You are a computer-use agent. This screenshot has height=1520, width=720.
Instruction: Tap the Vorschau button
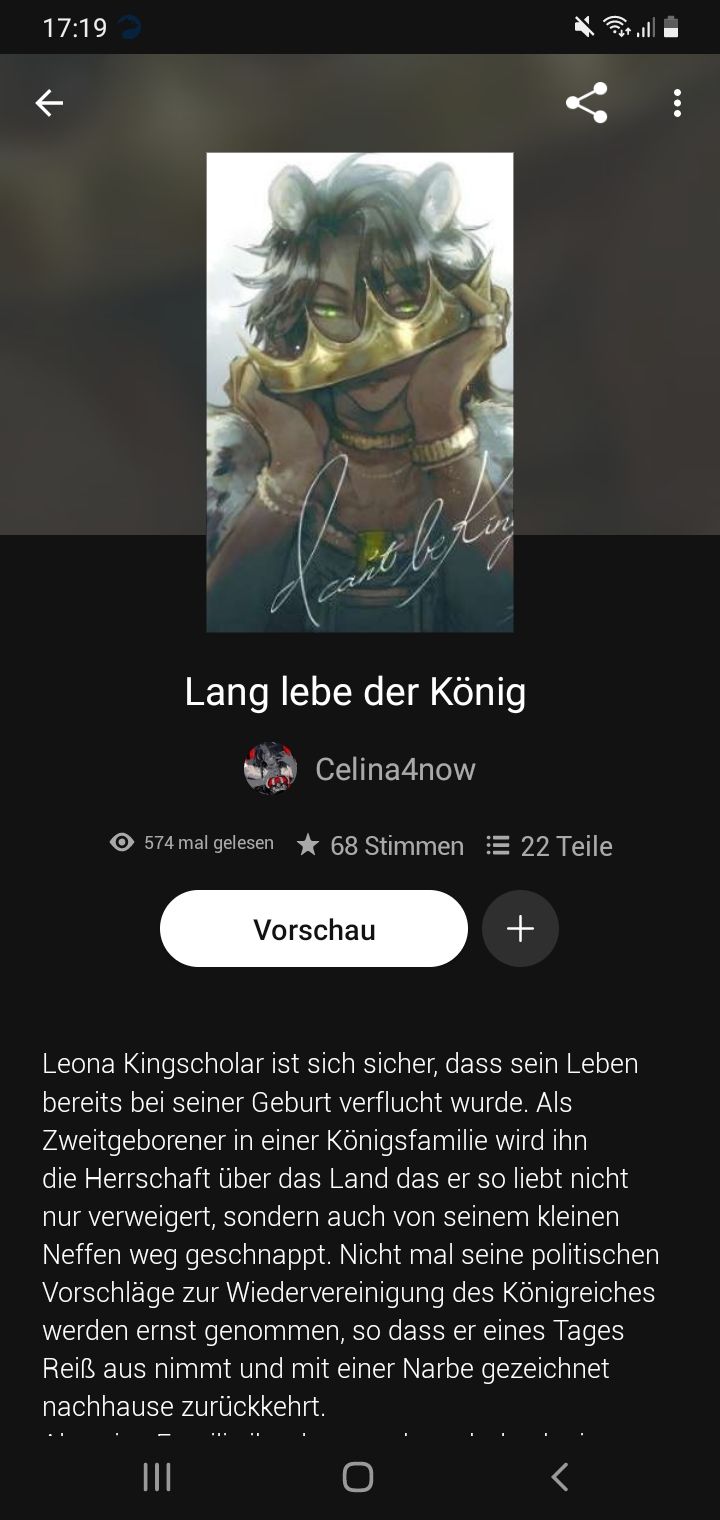[314, 929]
